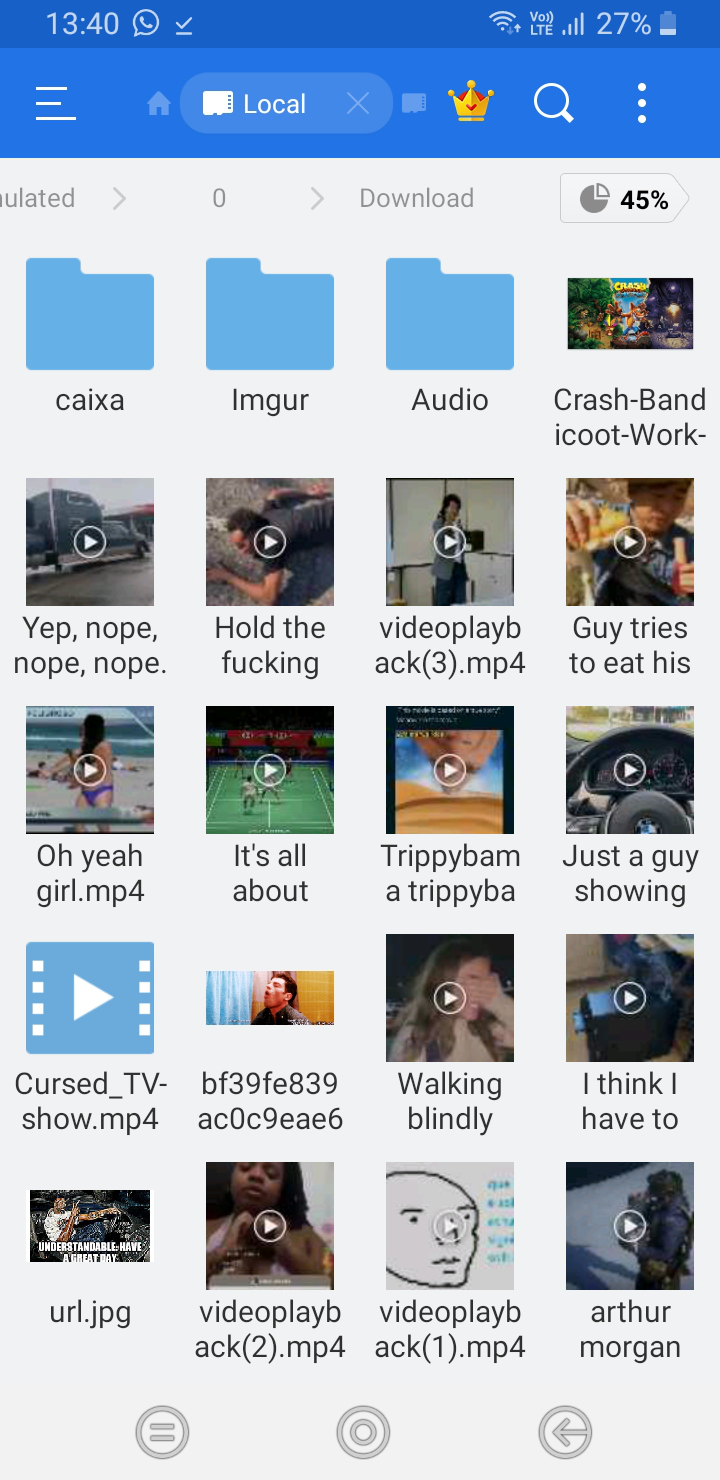The image size is (720, 1480).
Task: Close the Local tab
Action: pos(357,104)
